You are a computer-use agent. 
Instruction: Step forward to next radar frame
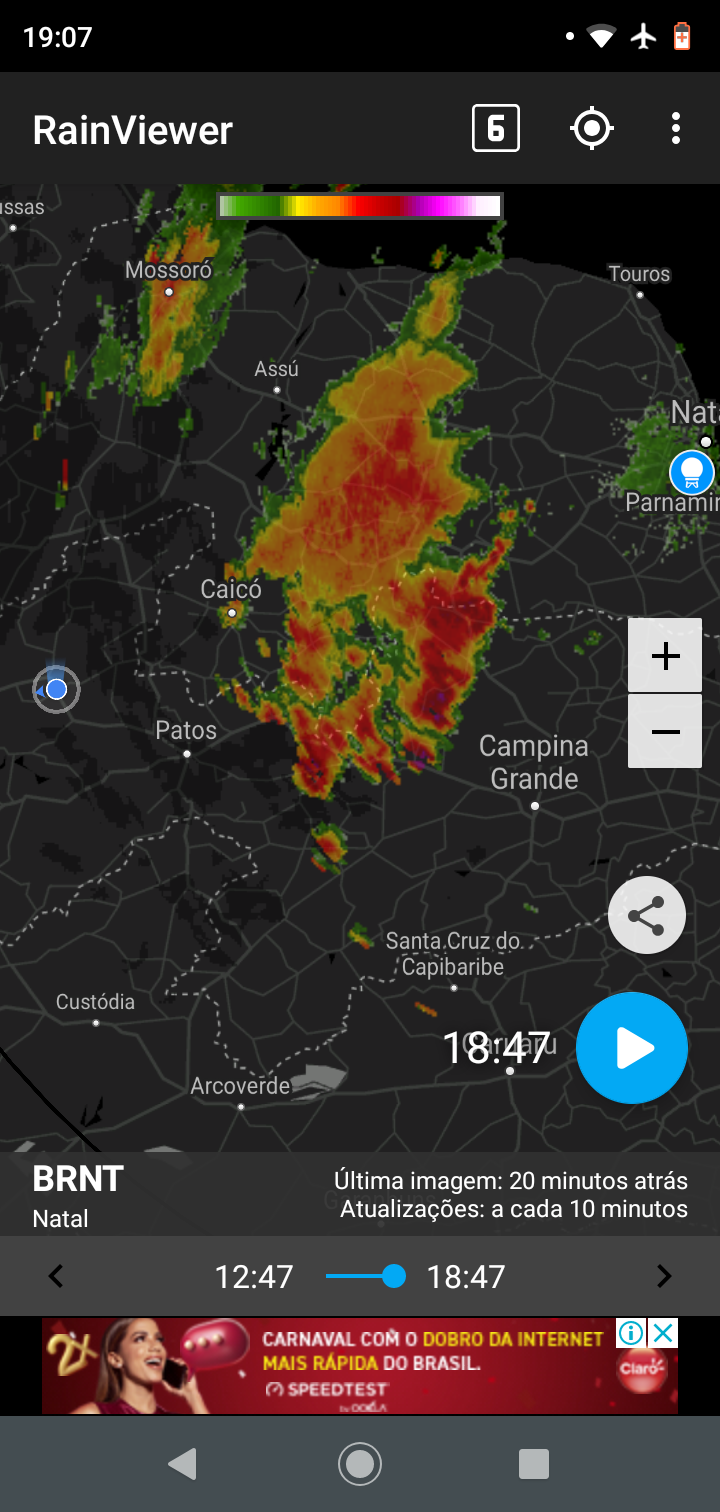(664, 1276)
